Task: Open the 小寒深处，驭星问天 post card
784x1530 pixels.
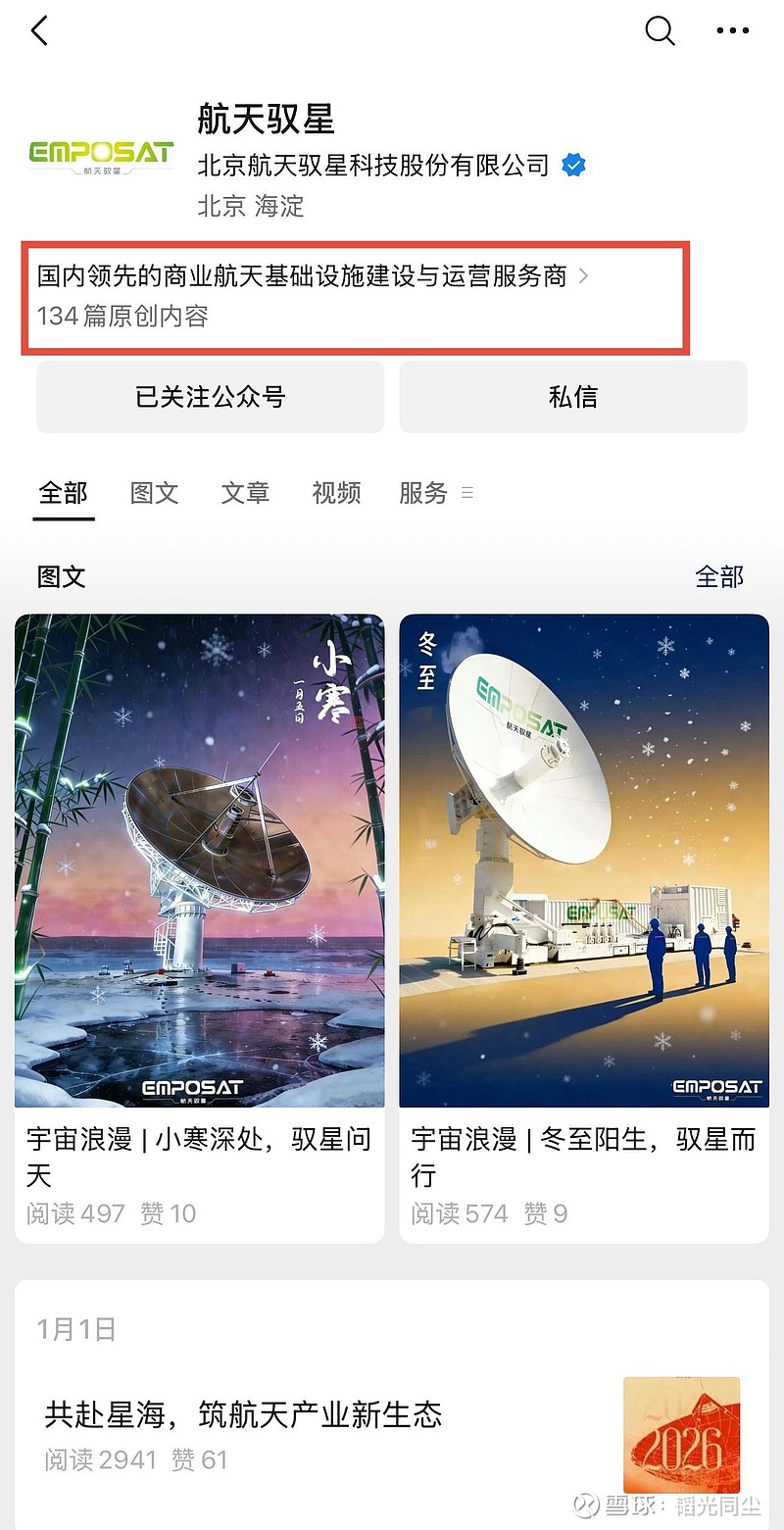Action: pos(199,926)
